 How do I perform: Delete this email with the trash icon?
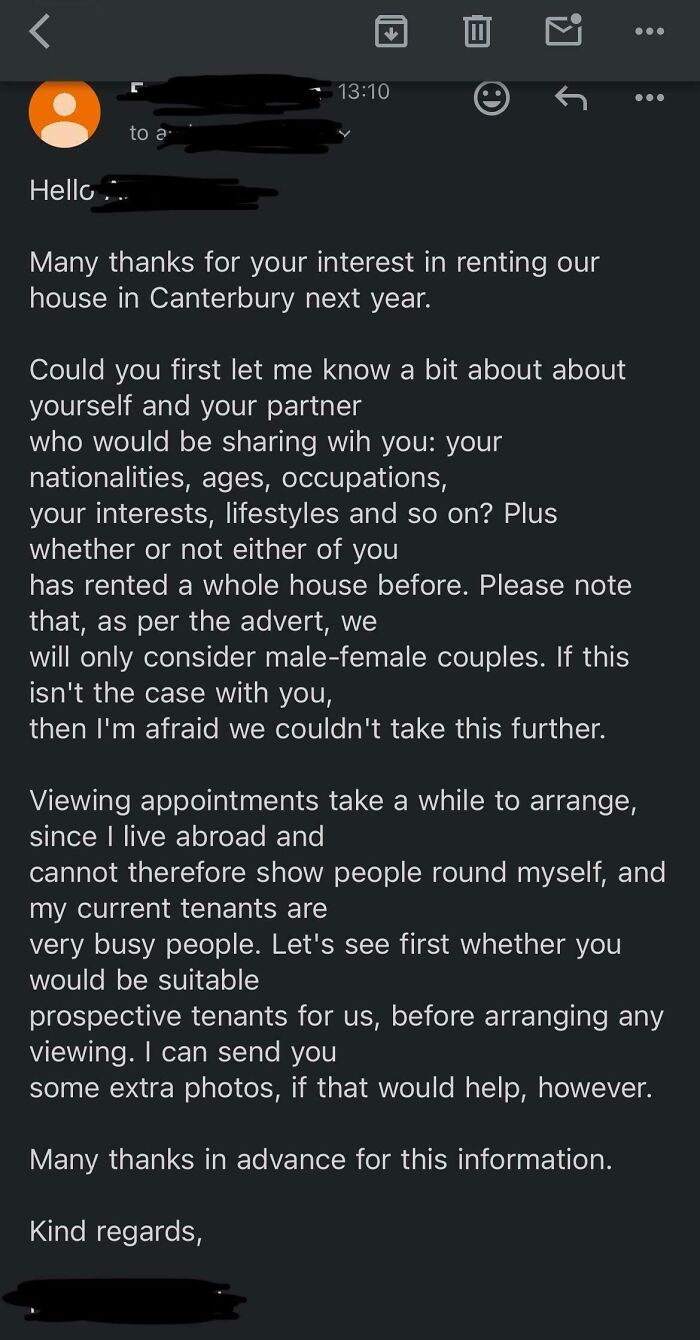point(477,32)
